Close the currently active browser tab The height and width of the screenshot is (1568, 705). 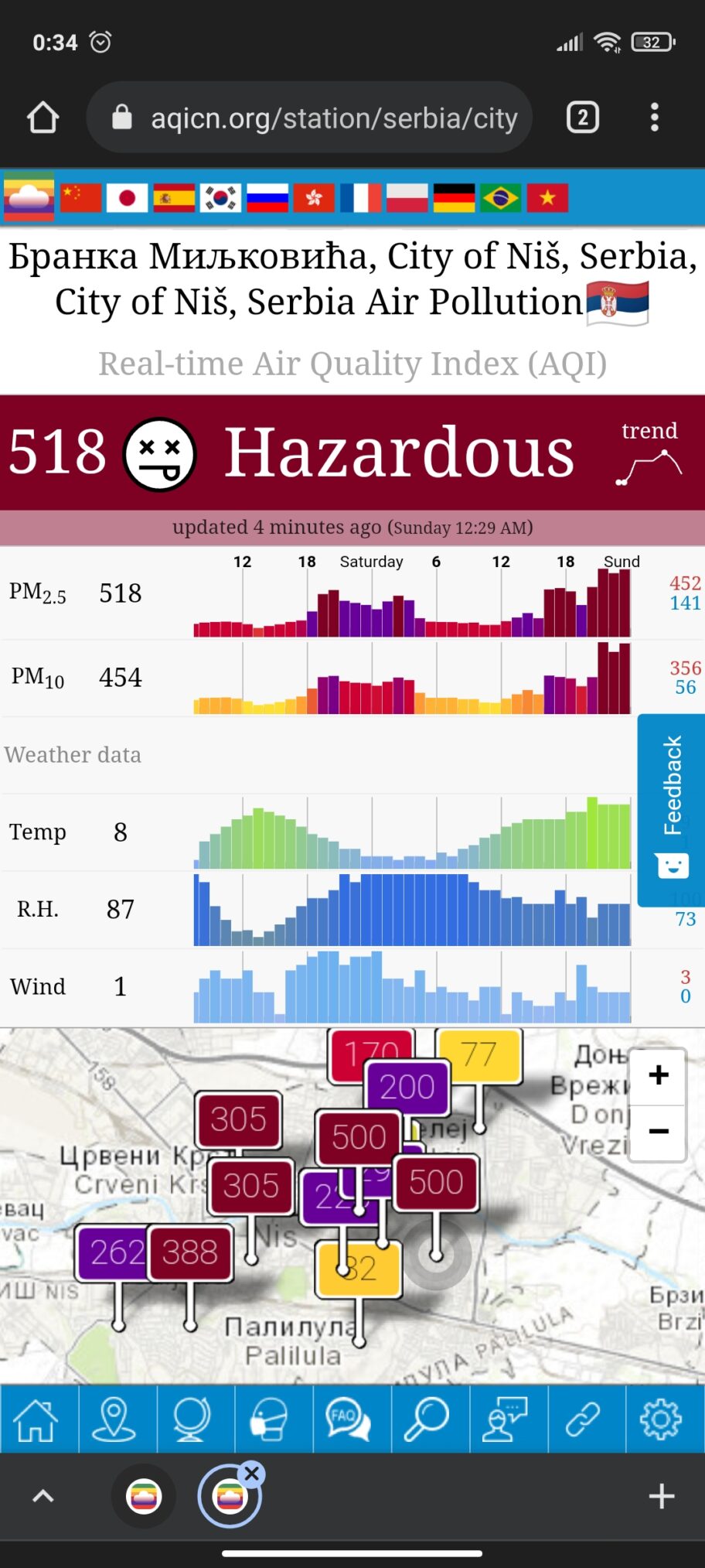click(x=252, y=1474)
